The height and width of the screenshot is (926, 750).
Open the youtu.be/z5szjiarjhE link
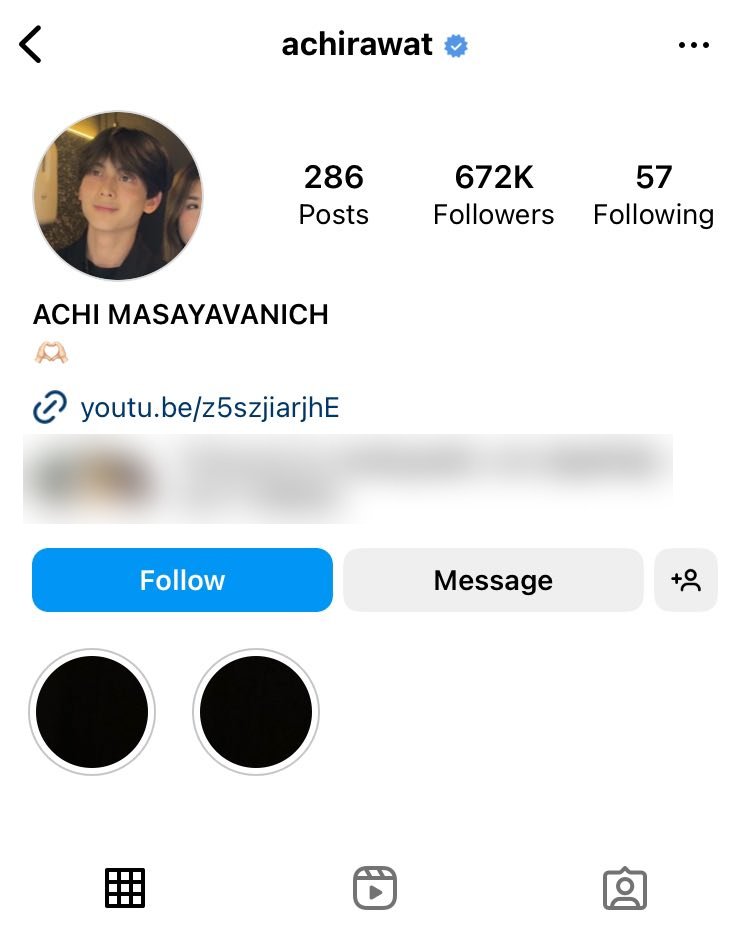[x=209, y=408]
